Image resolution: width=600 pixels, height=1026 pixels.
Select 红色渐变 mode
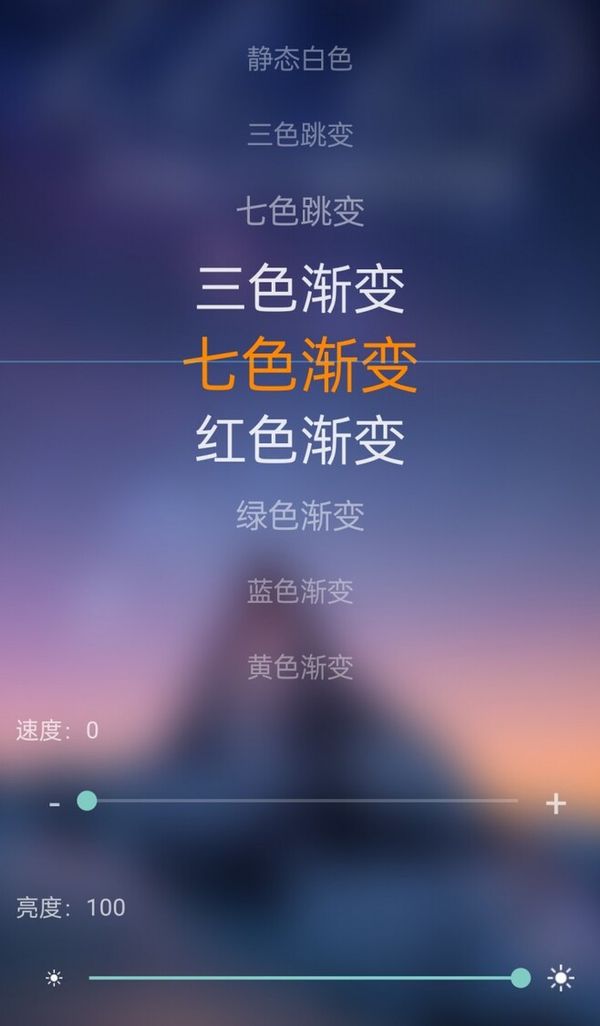click(300, 440)
